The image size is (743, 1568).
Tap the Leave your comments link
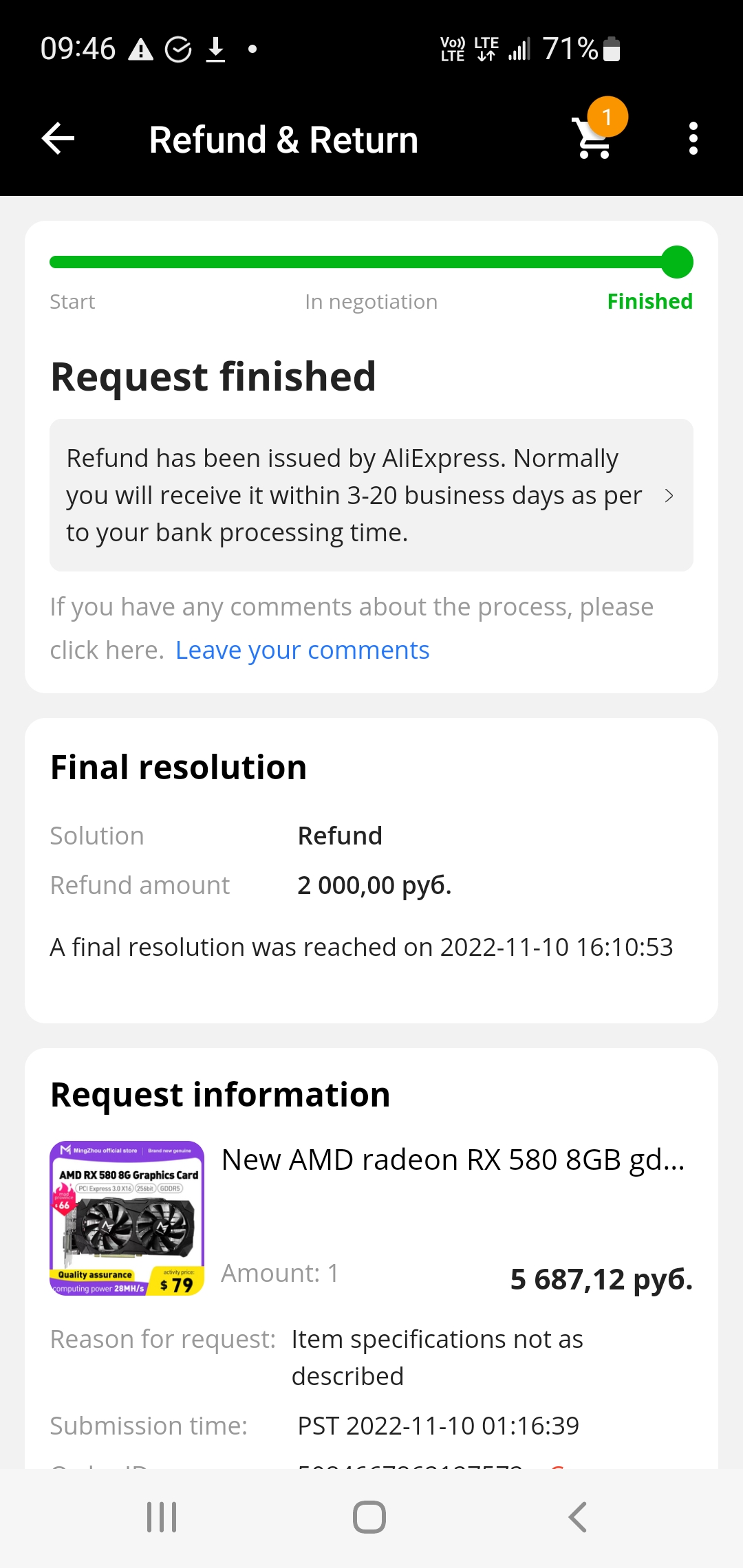coord(302,650)
